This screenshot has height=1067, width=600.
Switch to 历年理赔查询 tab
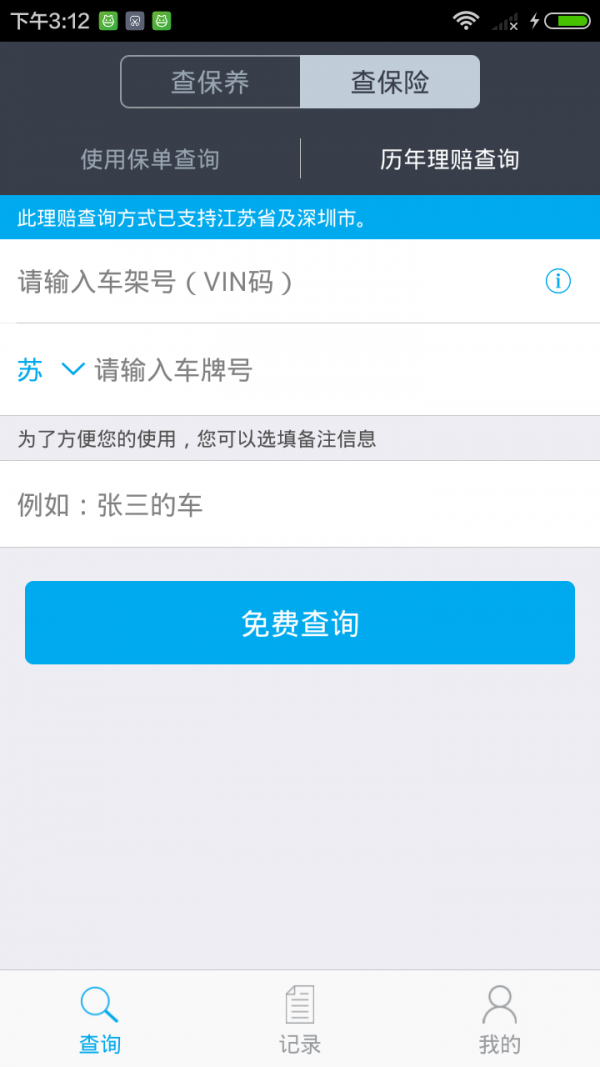point(450,159)
